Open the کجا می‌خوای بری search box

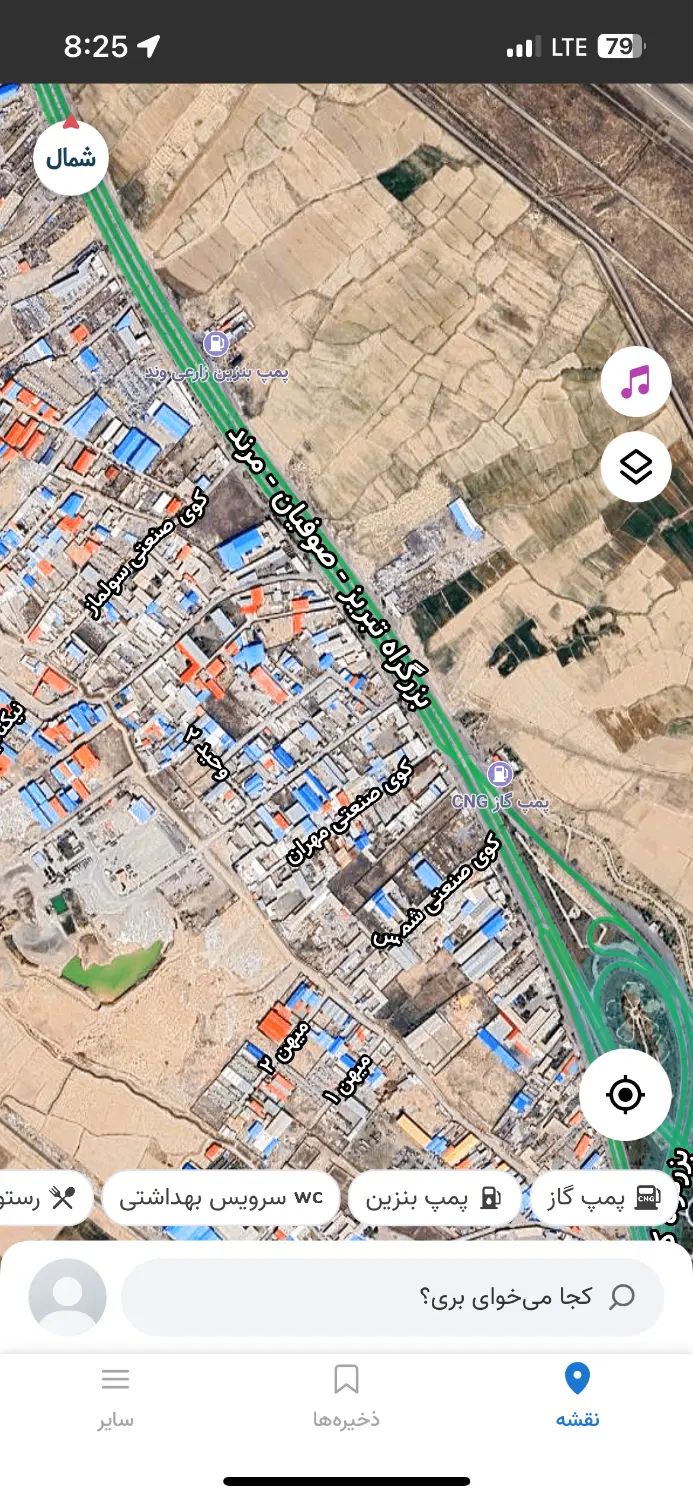(x=392, y=1297)
